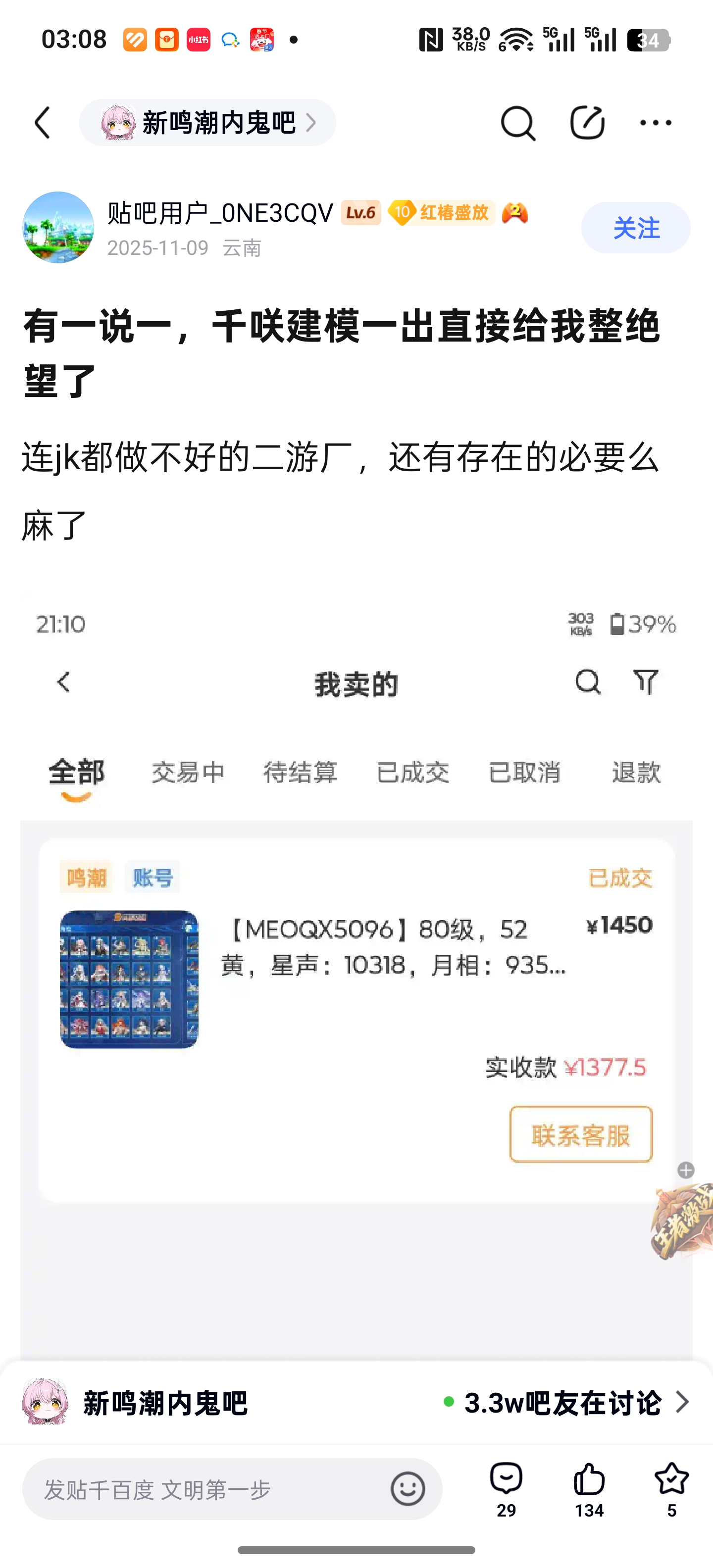713x1568 pixels.
Task: Favorite this post with the star
Action: (x=671, y=1488)
